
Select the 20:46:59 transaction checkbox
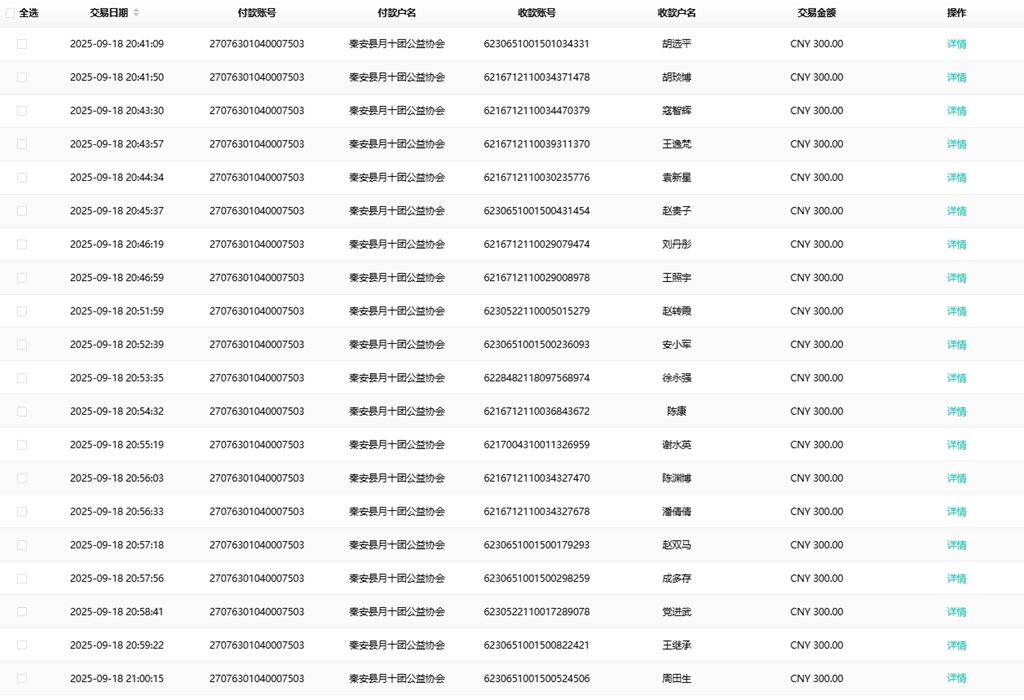click(22, 278)
